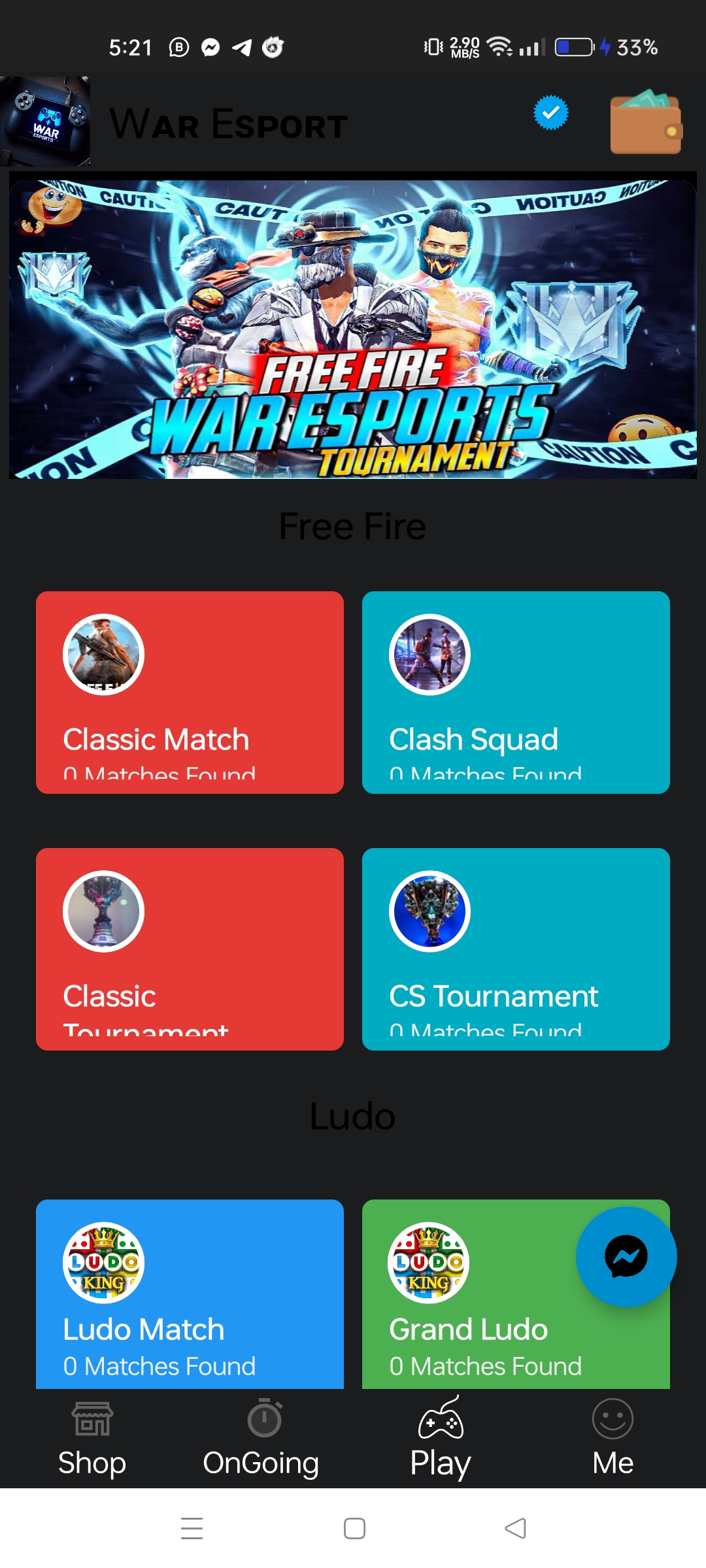Image resolution: width=706 pixels, height=1568 pixels.
Task: View the CS Tournament card
Action: tap(516, 949)
